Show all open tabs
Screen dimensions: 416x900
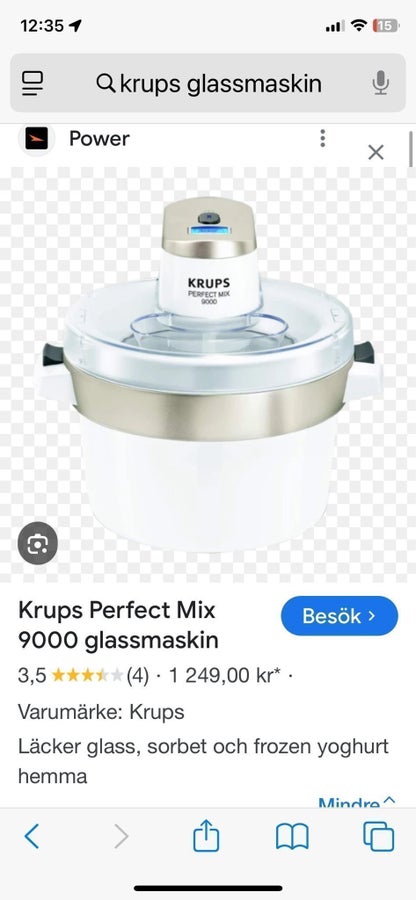(379, 836)
